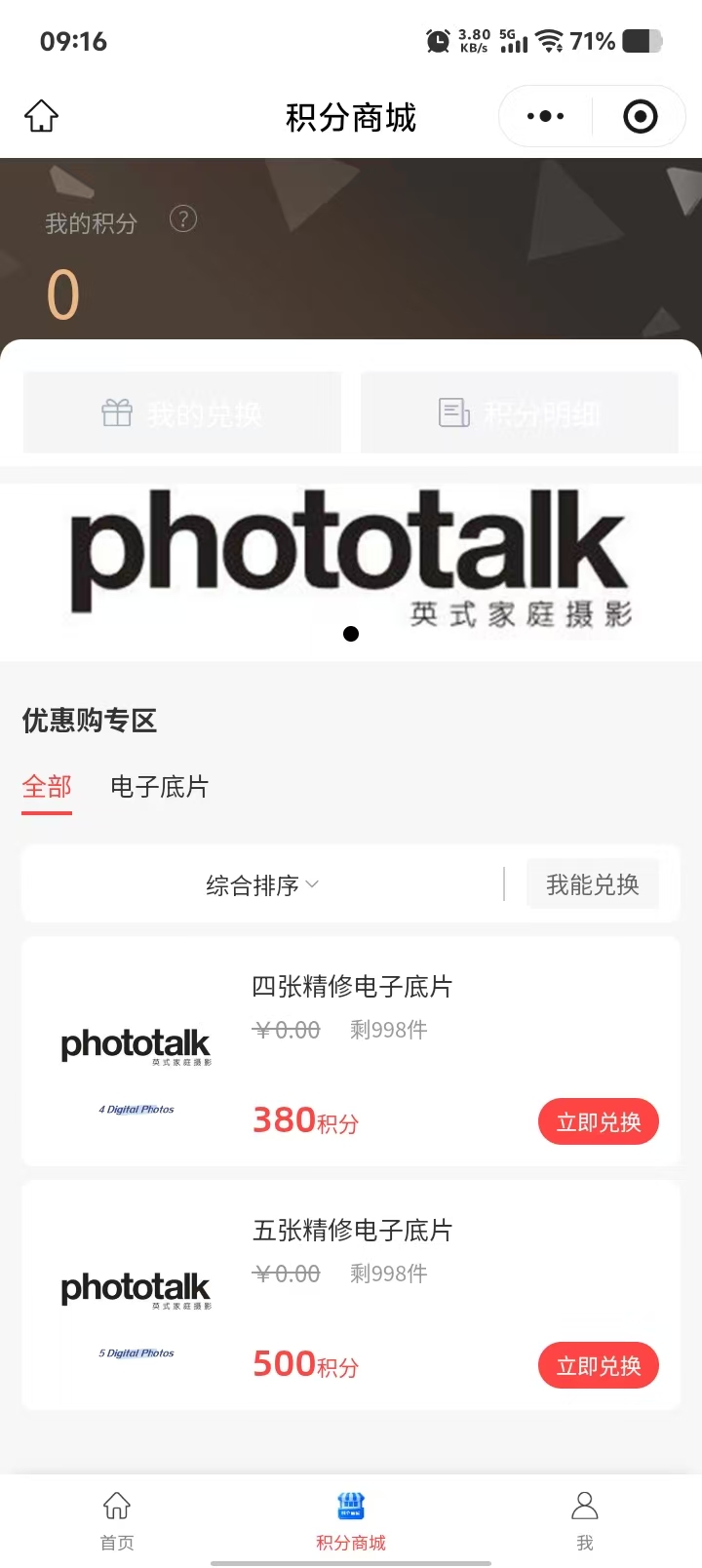Go to the 首页 tab
Screen dimensions: 702x1568
coord(117,1519)
